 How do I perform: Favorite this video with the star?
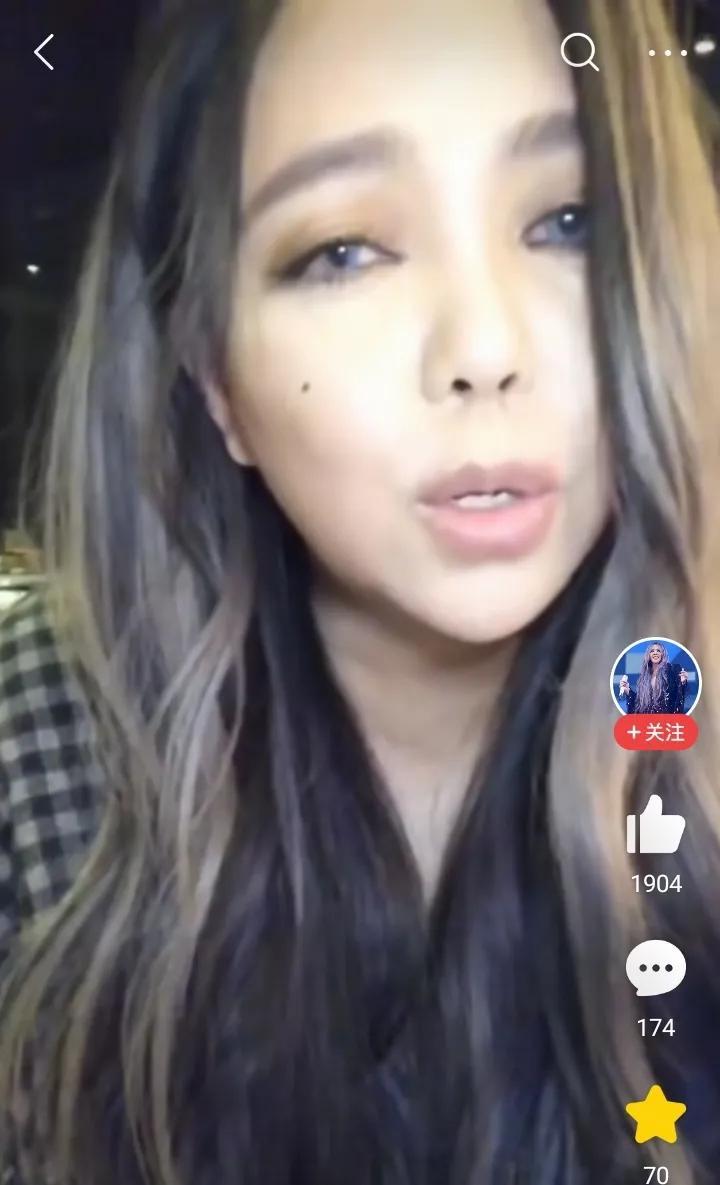click(656, 1116)
